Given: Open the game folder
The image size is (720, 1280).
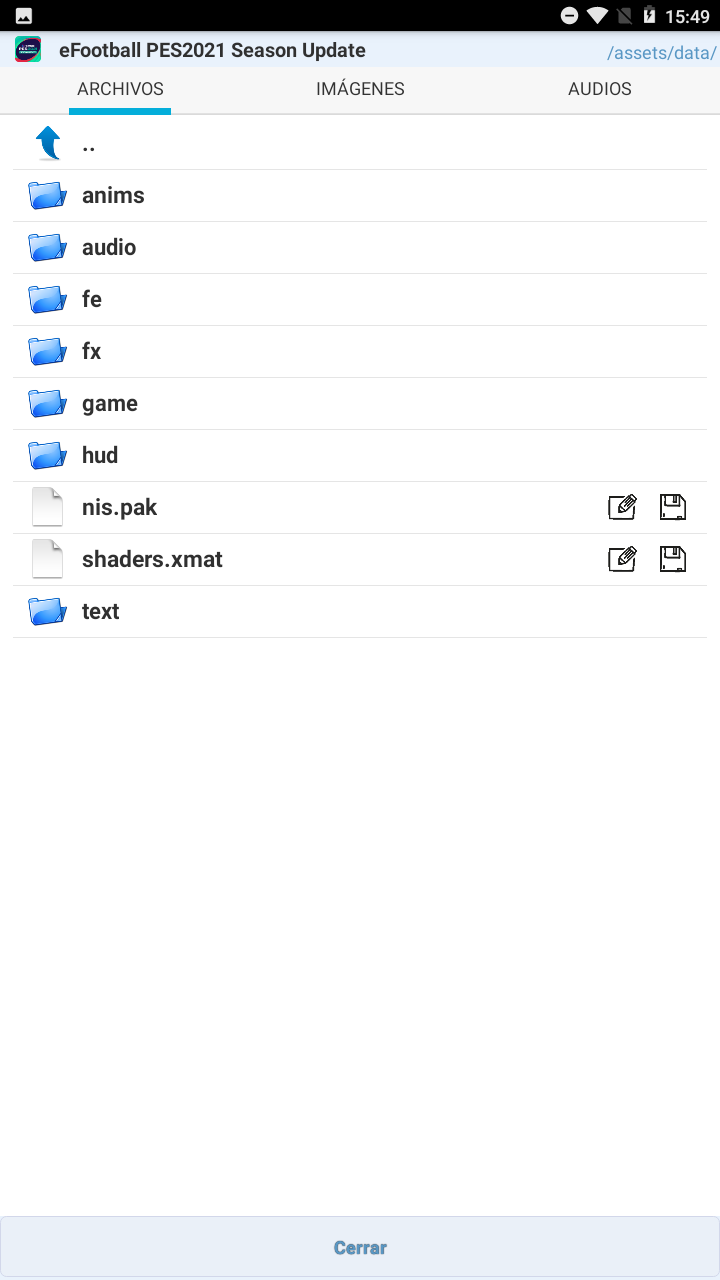Looking at the screenshot, I should point(360,404).
